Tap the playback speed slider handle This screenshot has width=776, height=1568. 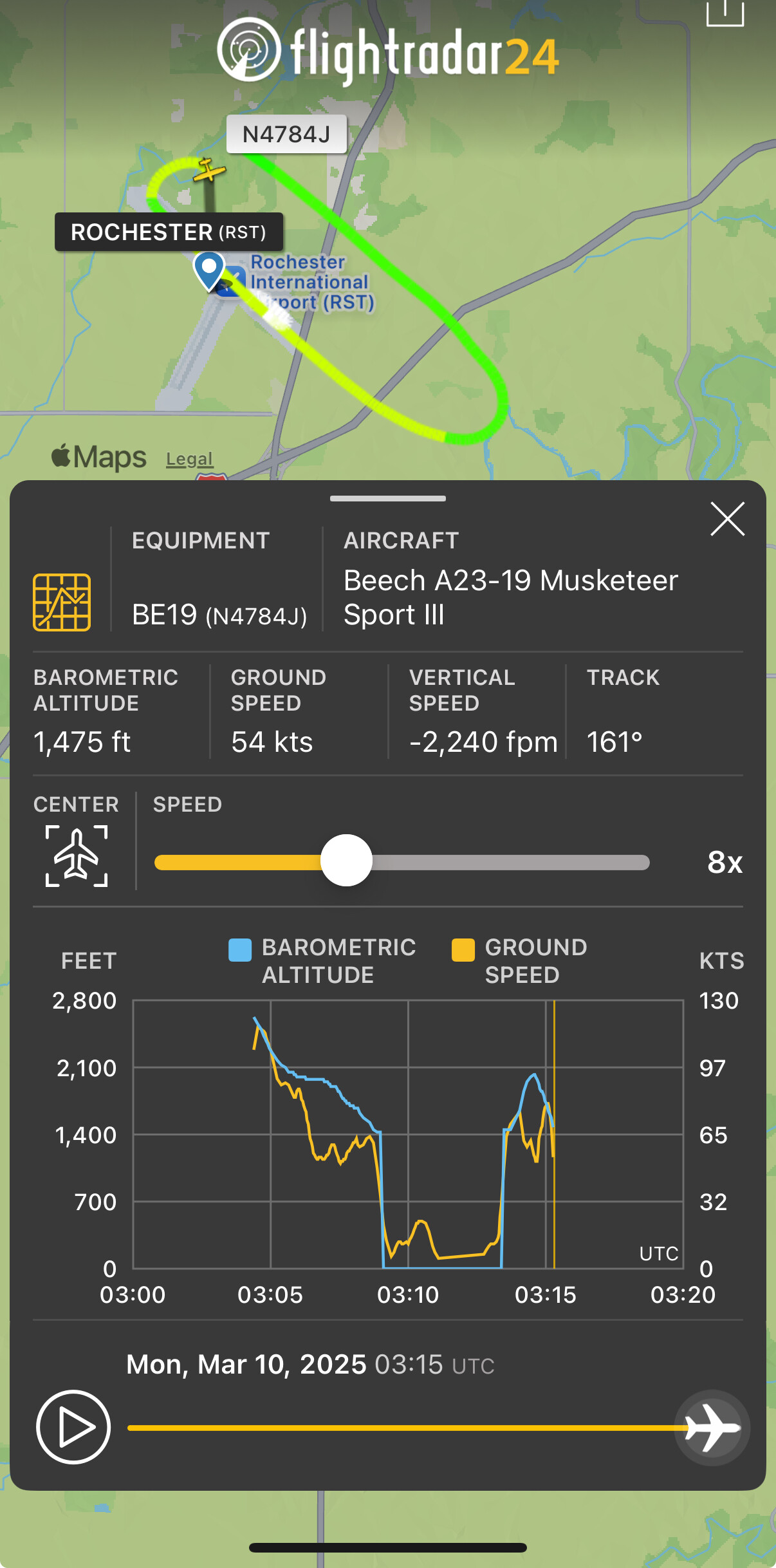pos(346,861)
